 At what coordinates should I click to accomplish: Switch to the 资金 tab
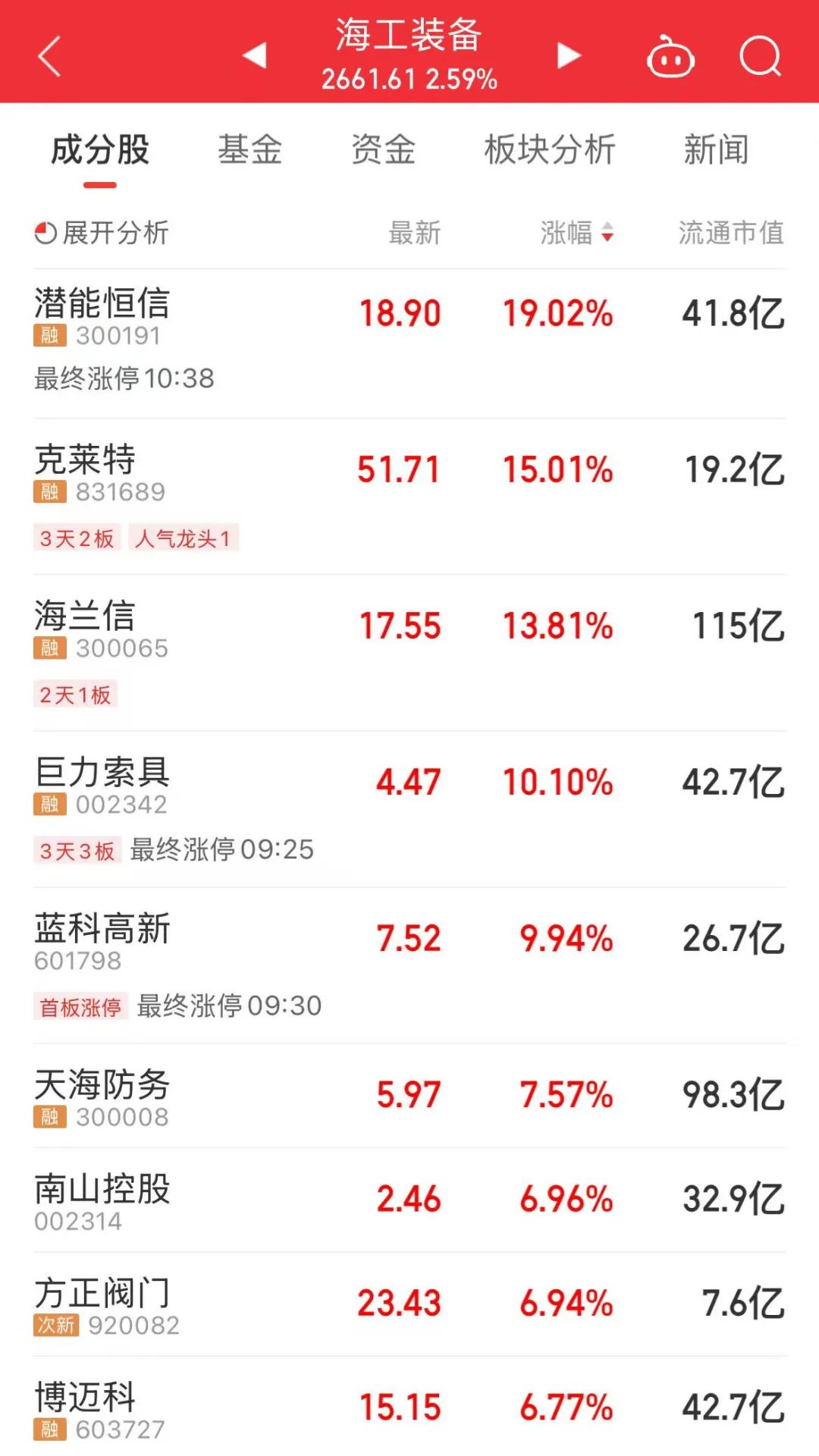383,149
